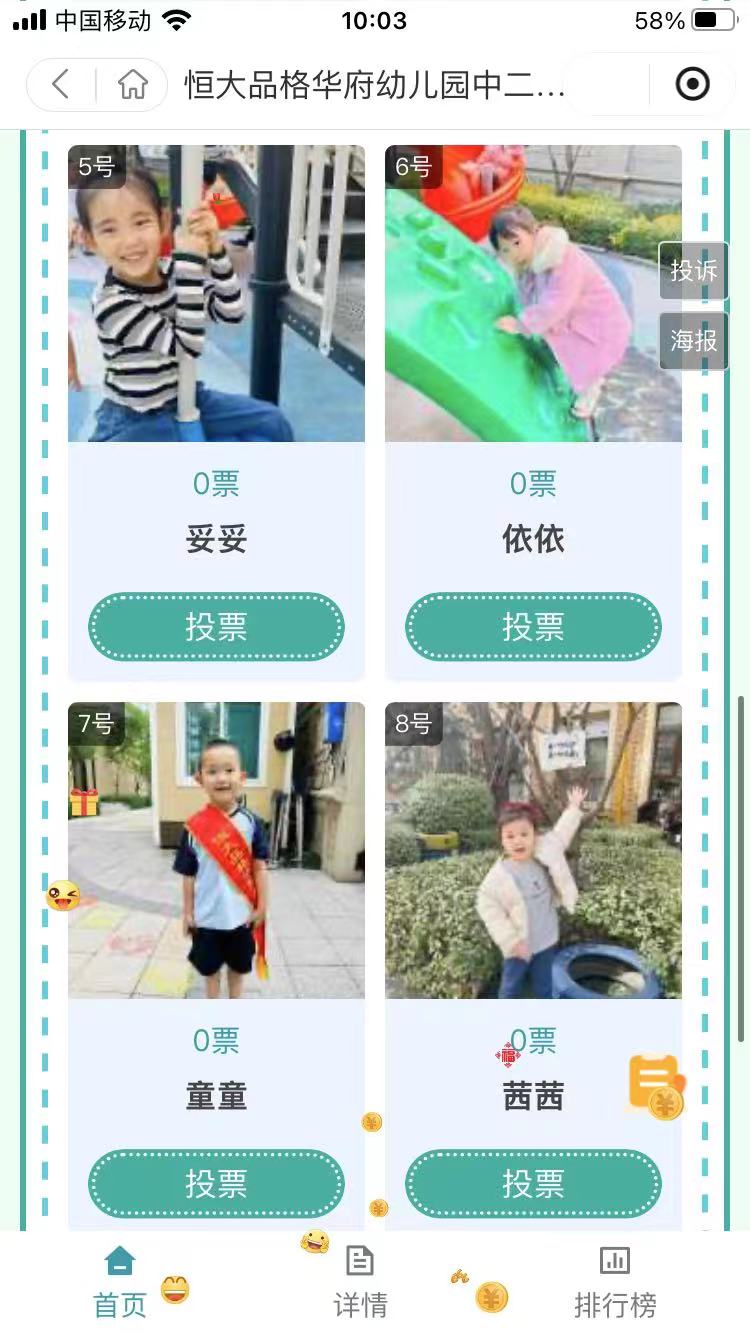View contestant 8号 photo of 茜茜

533,850
